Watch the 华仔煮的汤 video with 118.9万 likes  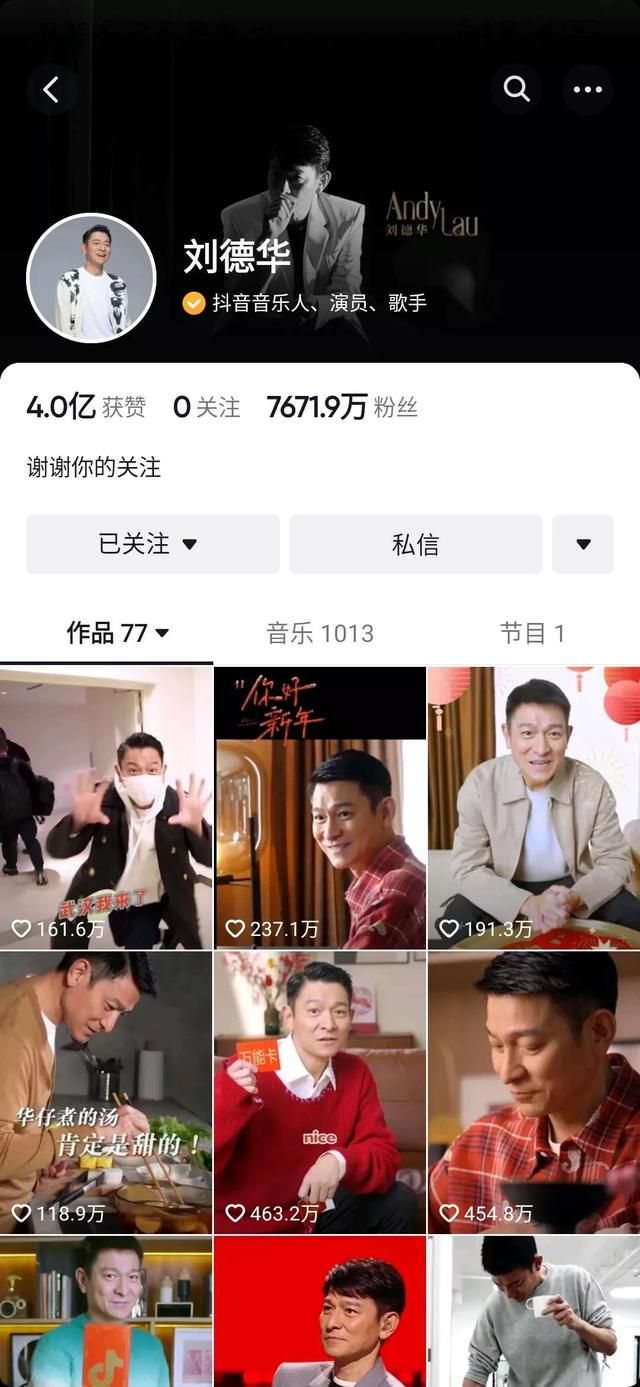click(106, 1092)
